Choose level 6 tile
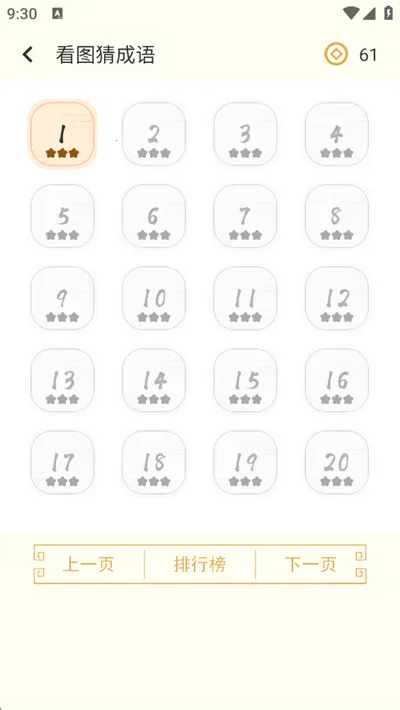The width and height of the screenshot is (400, 710). click(154, 216)
